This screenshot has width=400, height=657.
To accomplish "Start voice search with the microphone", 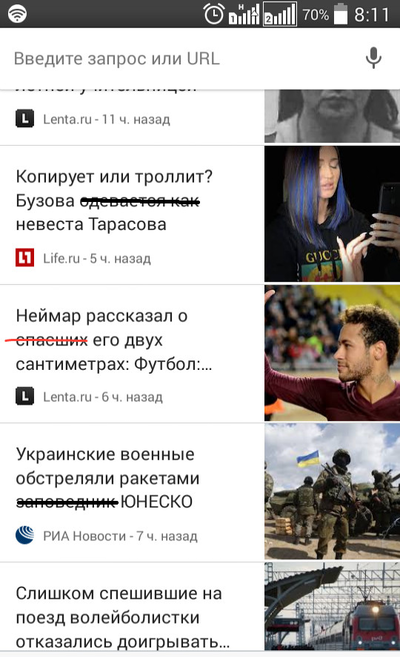I will 373,58.
